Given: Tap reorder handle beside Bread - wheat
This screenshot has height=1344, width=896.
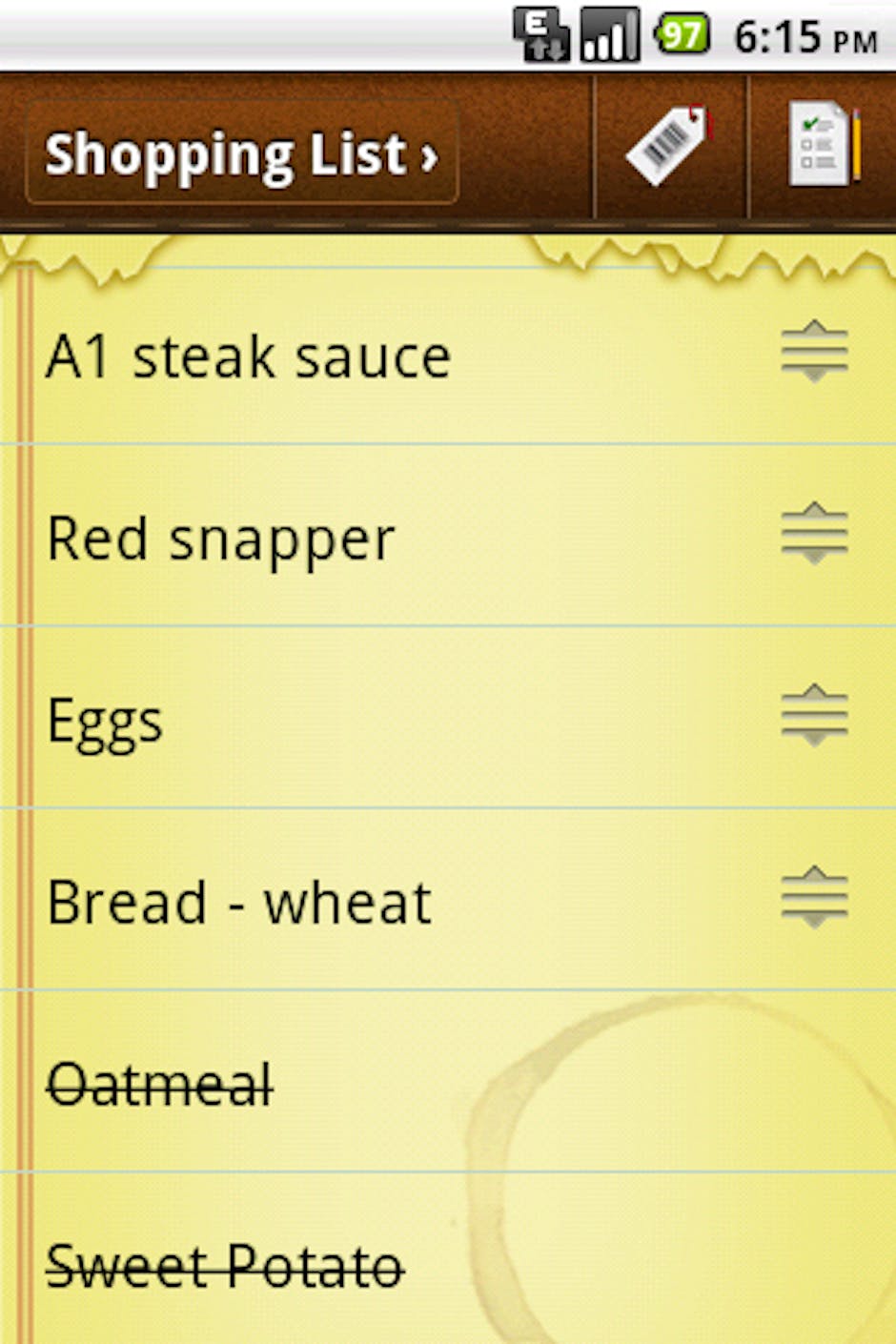Looking at the screenshot, I should click(814, 898).
